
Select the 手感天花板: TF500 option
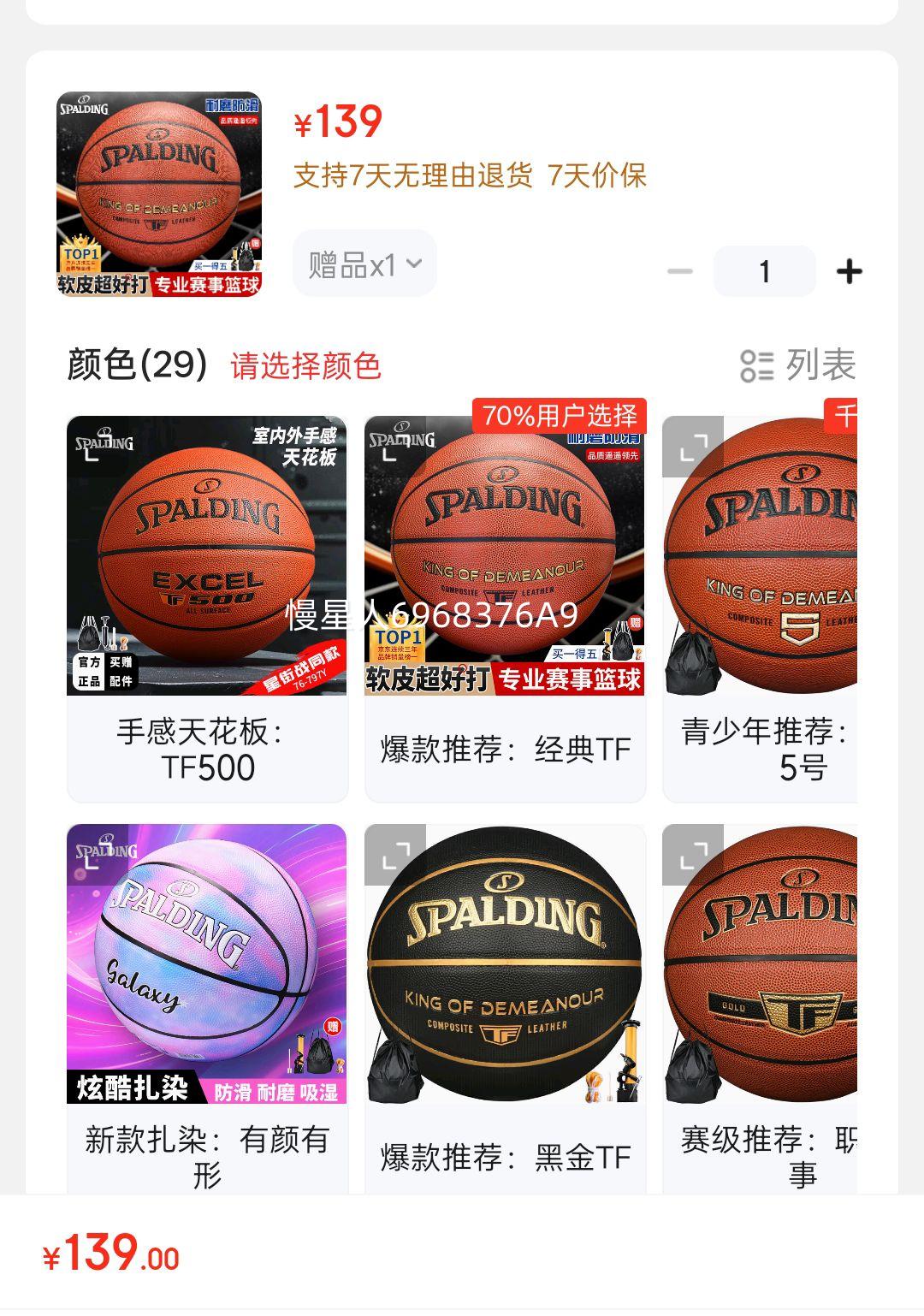point(207,608)
